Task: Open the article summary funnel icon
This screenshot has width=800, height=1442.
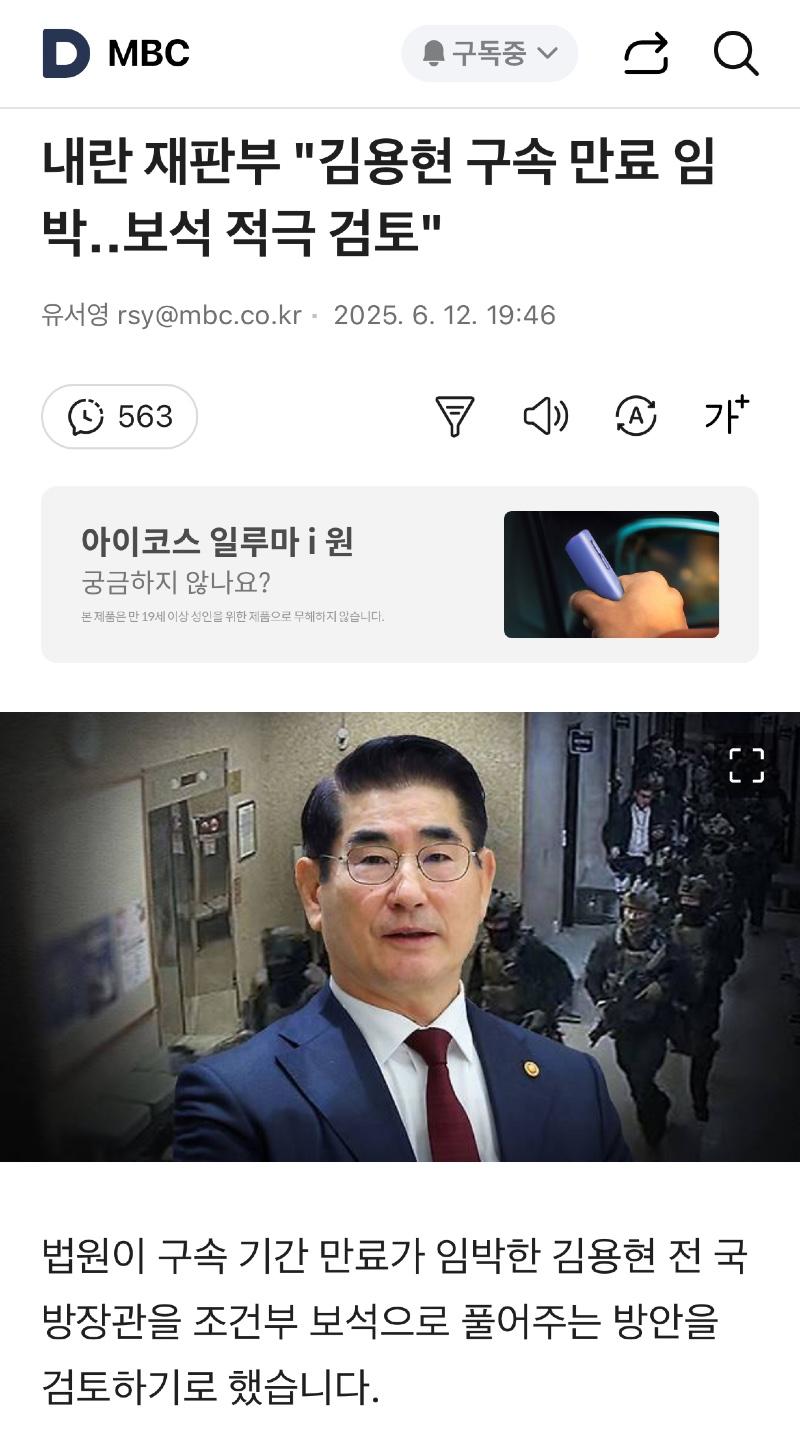Action: [454, 416]
